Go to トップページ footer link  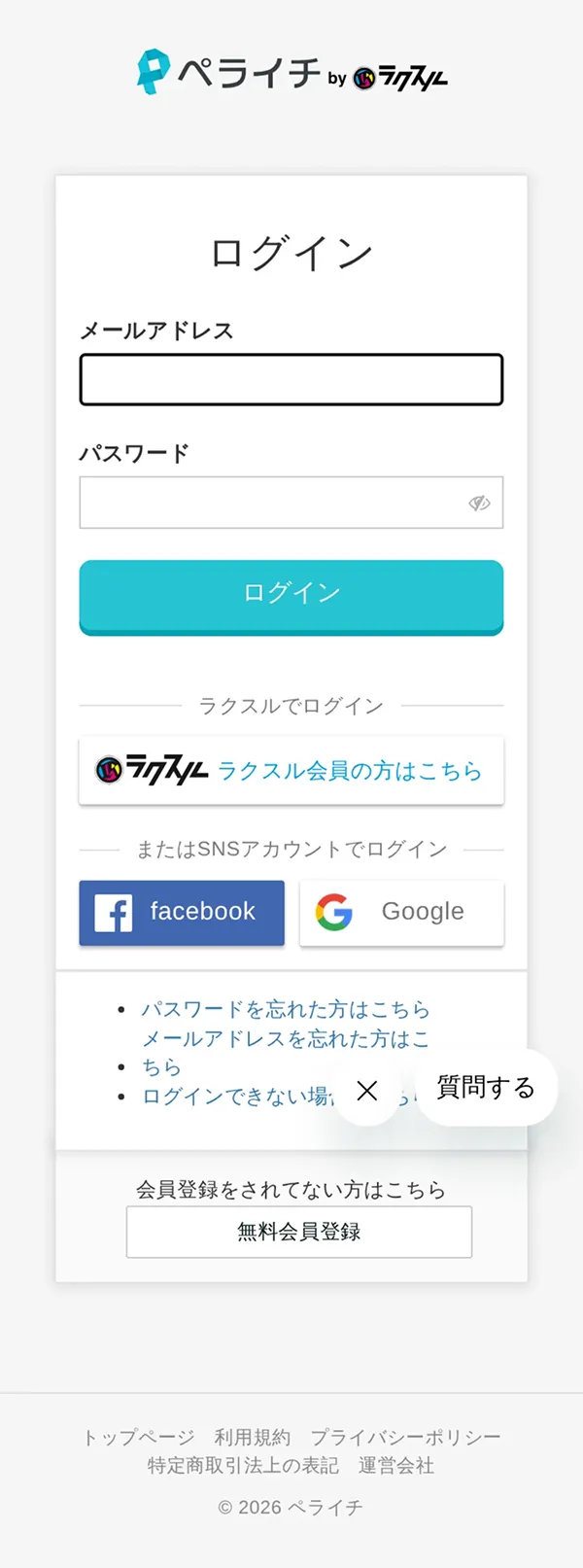click(x=139, y=1437)
